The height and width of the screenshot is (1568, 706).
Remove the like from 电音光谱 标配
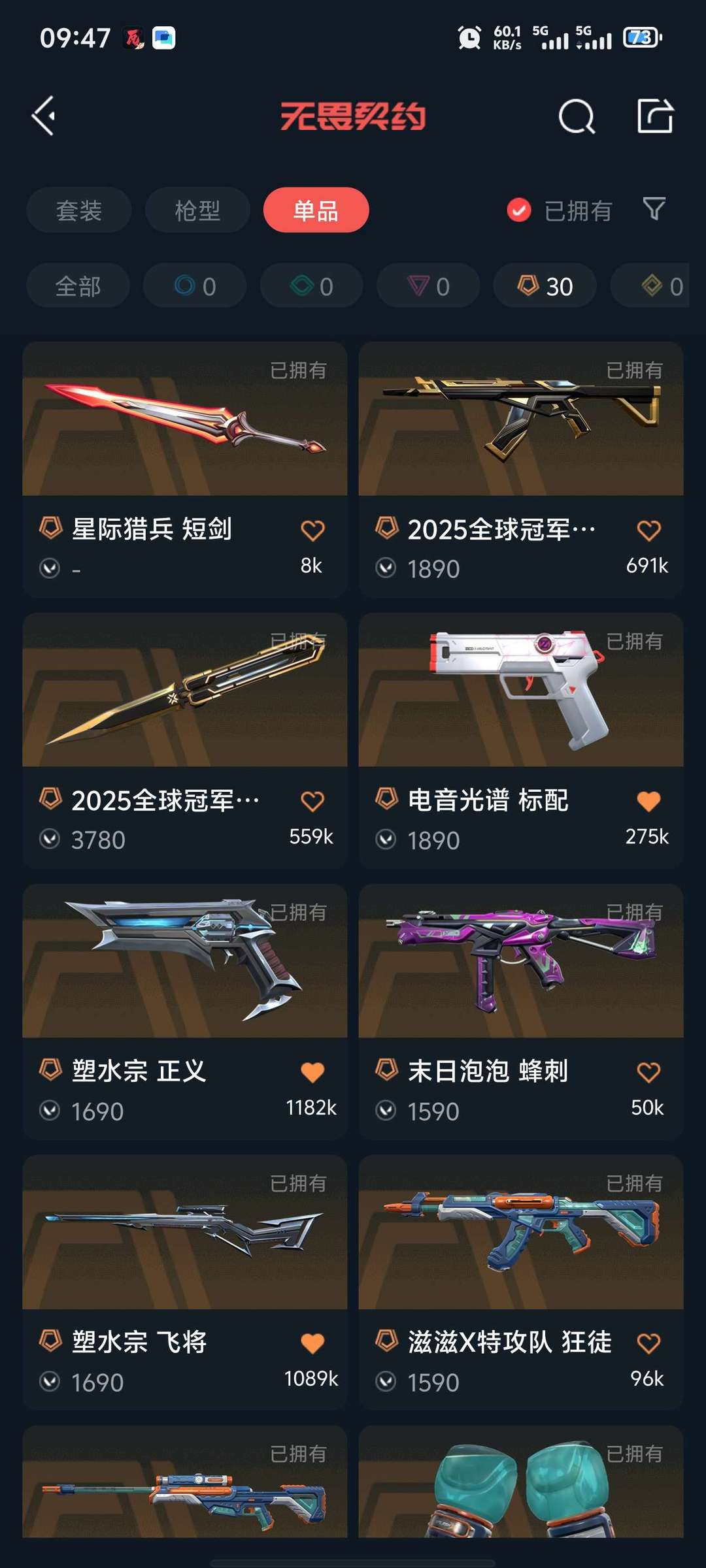click(x=648, y=801)
